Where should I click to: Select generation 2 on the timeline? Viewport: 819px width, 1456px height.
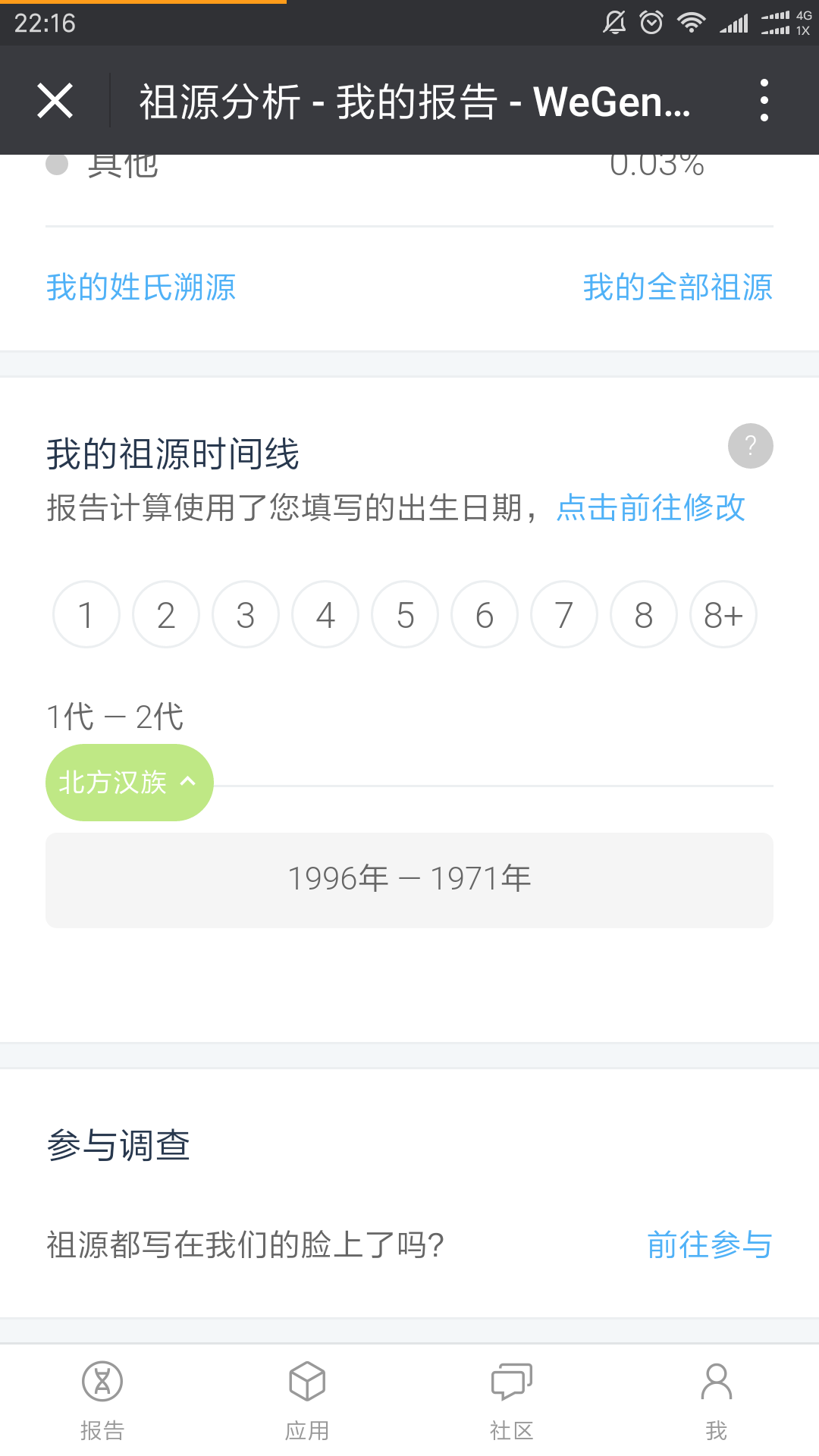166,614
